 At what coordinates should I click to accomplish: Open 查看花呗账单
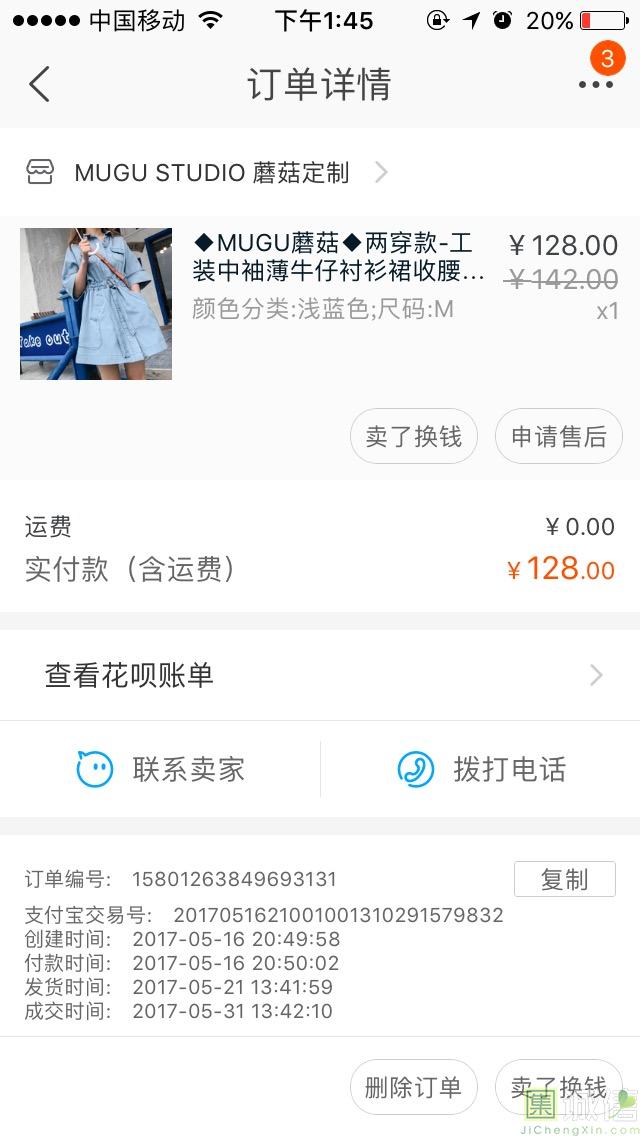pyautogui.click(x=320, y=675)
